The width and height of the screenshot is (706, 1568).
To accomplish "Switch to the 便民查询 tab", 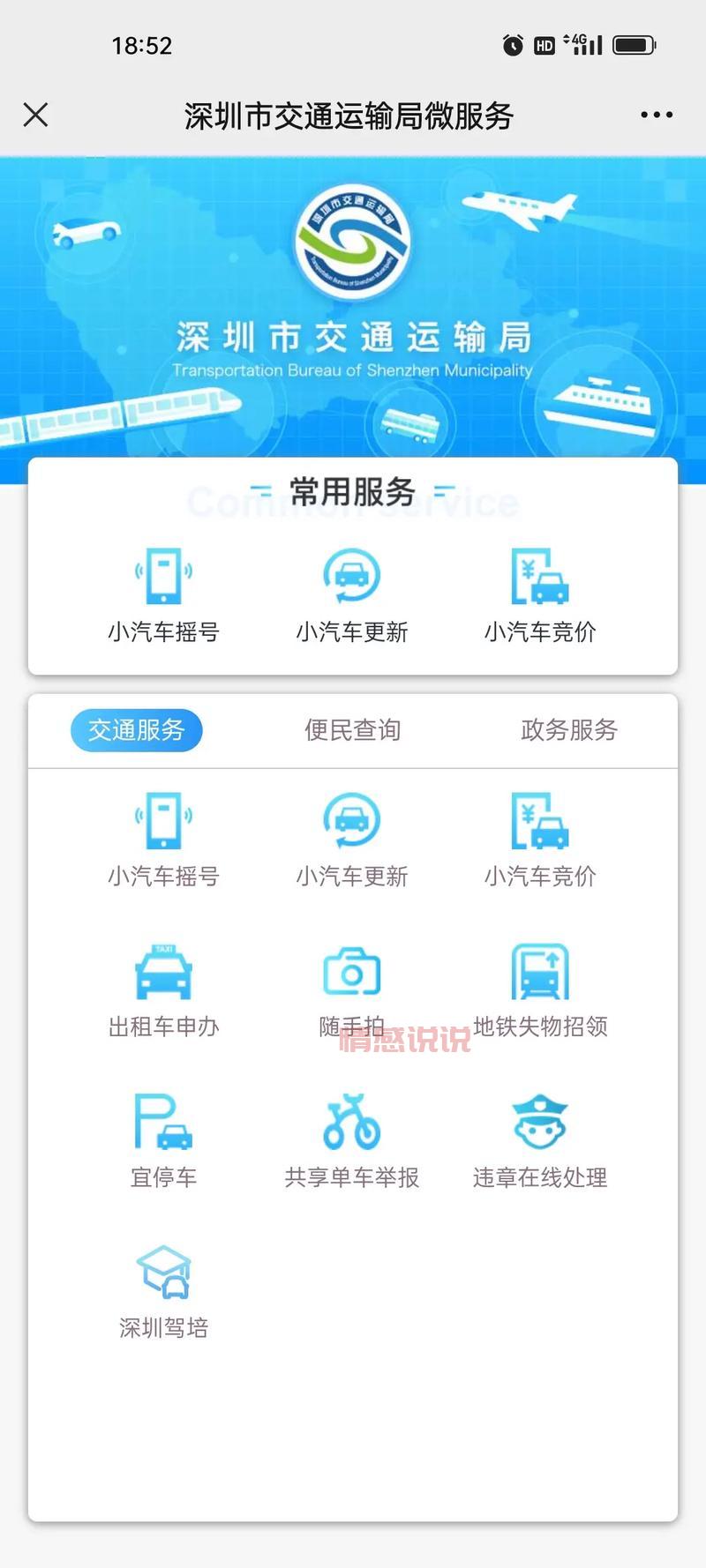I will [x=353, y=730].
